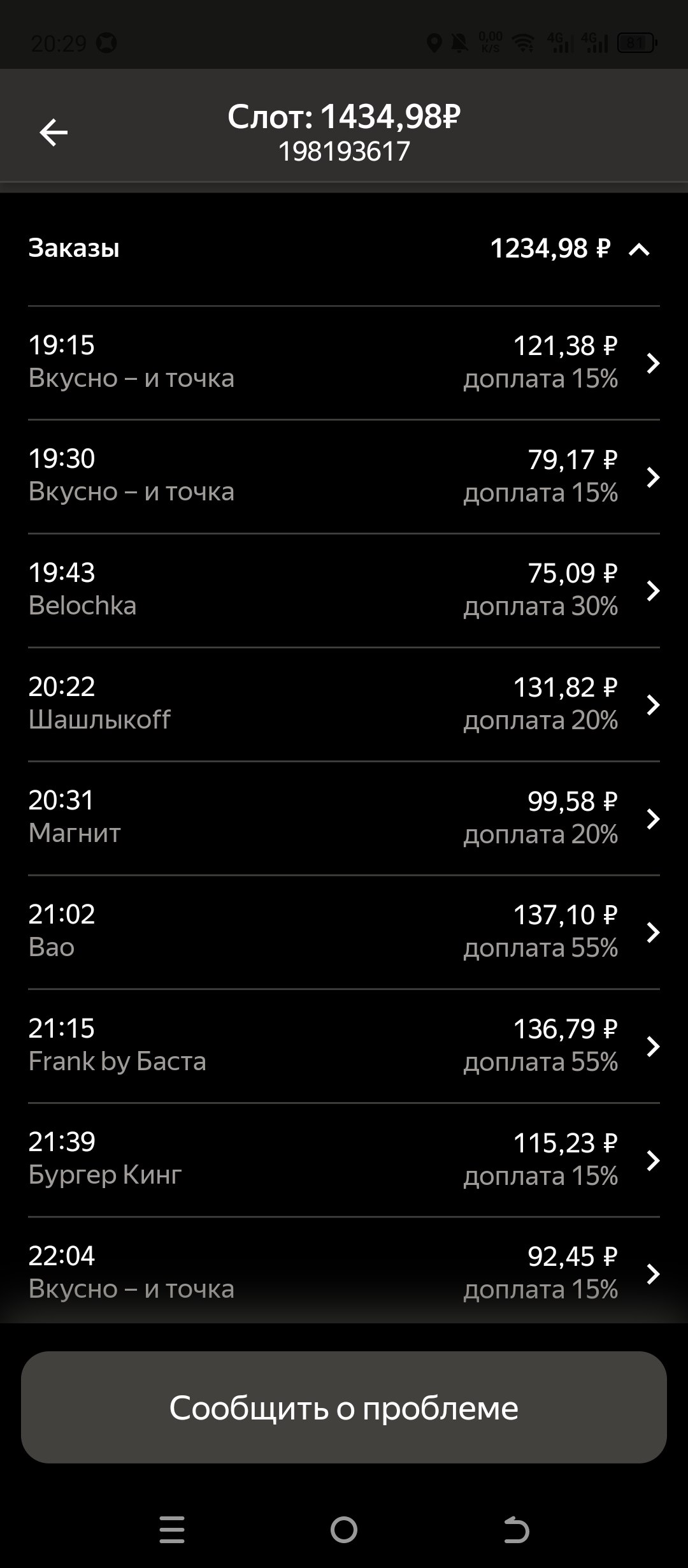Open the 19:30 Вкусно – и точка order
Screen dimensions: 688x1568
click(344, 476)
